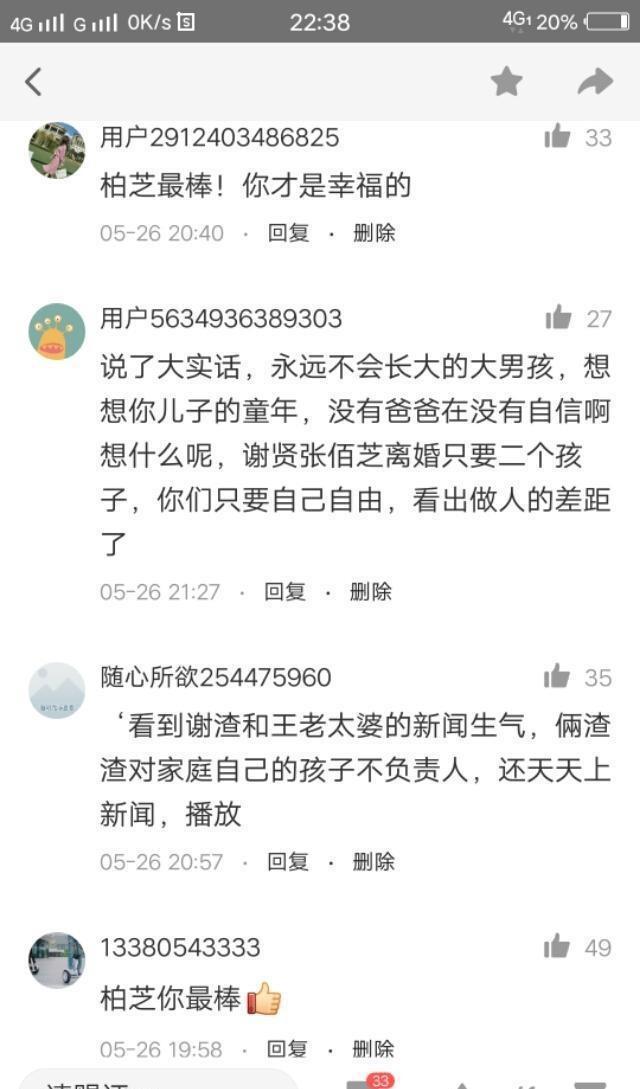Reply to the comment posted at 05-26 20:57

pyautogui.click(x=288, y=861)
